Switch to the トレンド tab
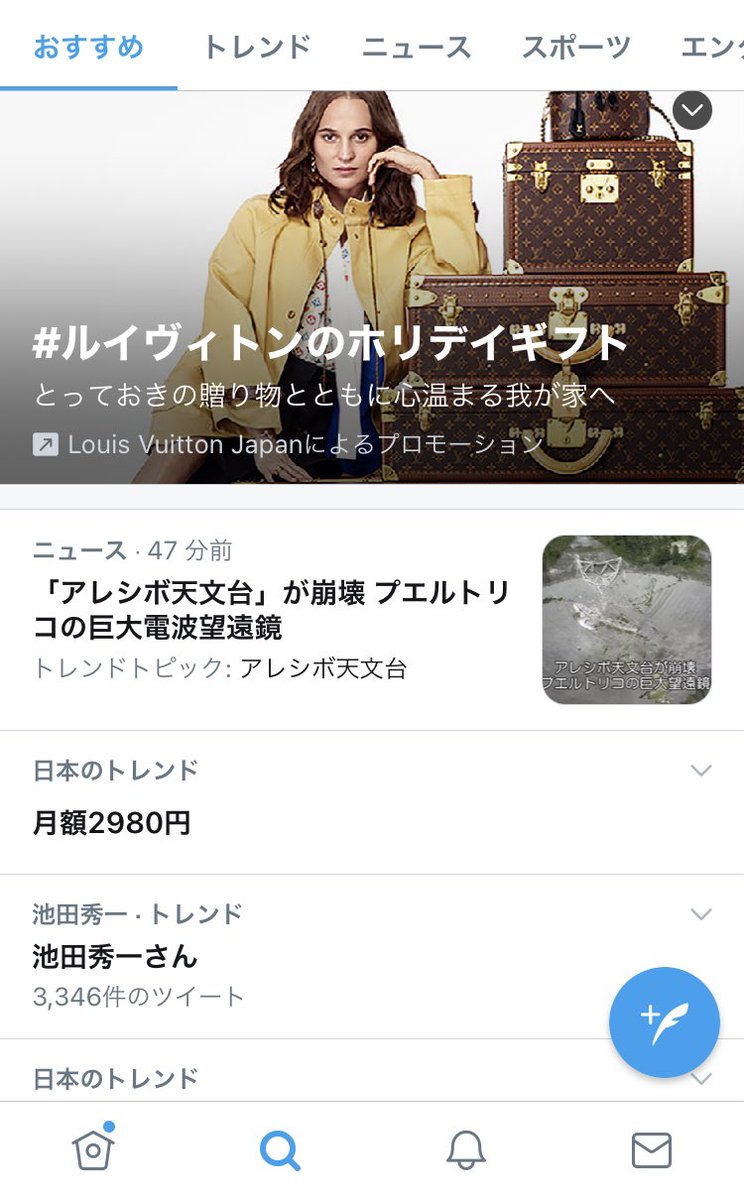Image resolution: width=744 pixels, height=1199 pixels. 257,46
